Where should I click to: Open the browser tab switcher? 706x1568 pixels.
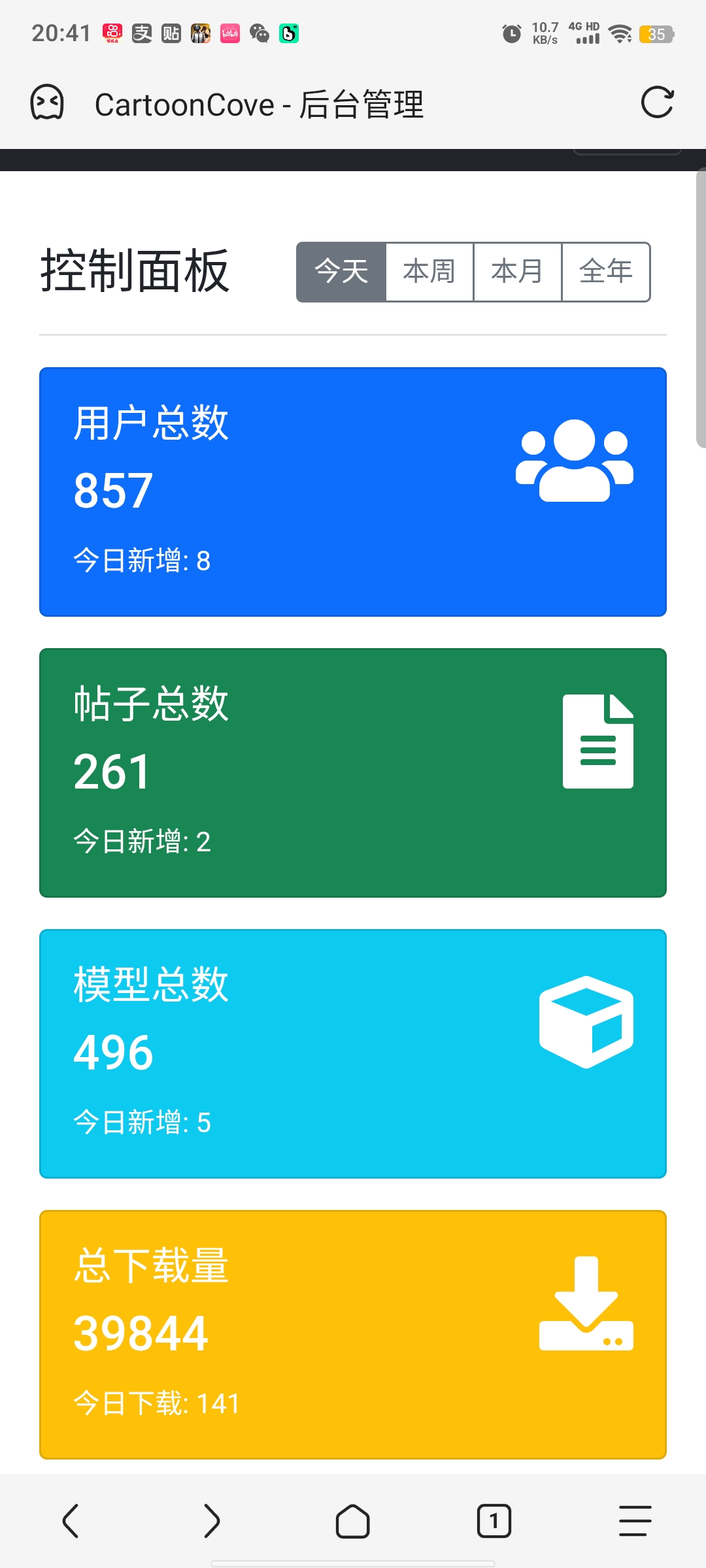pyautogui.click(x=494, y=1521)
